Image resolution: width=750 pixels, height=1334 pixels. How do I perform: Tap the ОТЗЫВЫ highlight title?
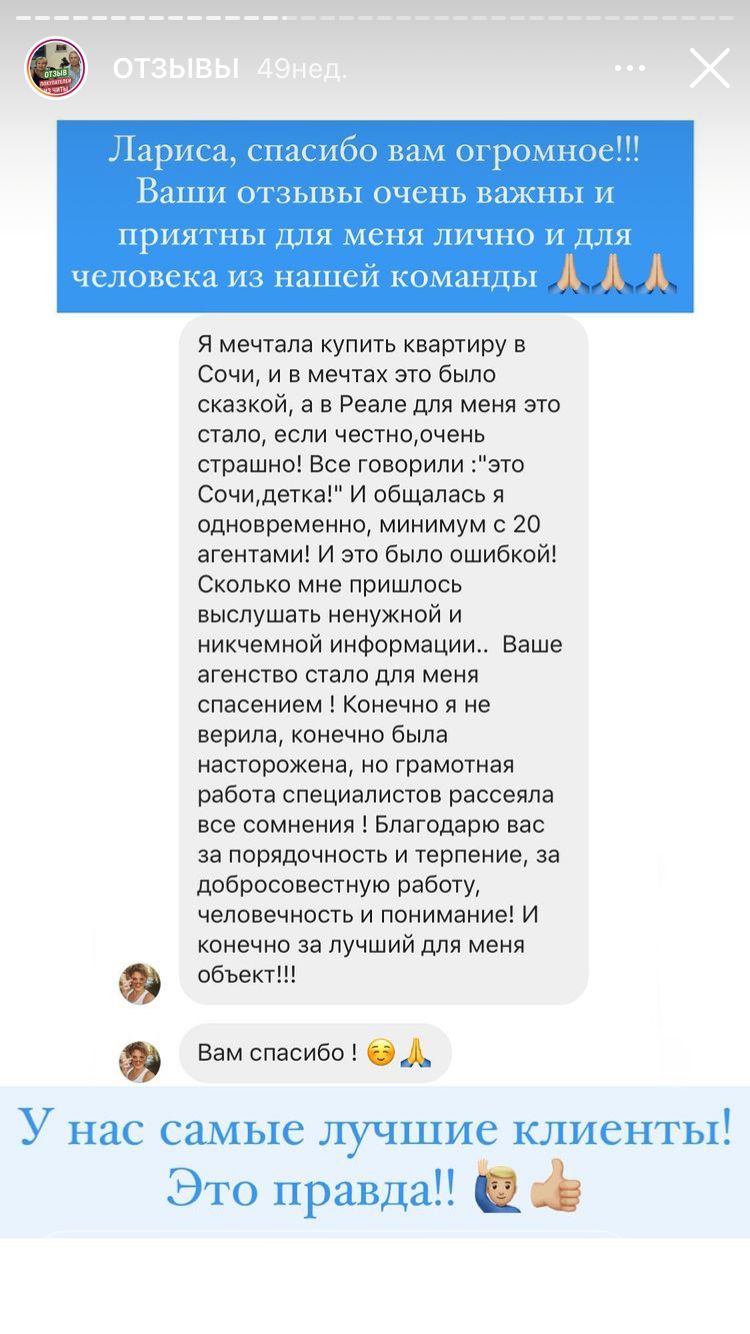pos(176,69)
